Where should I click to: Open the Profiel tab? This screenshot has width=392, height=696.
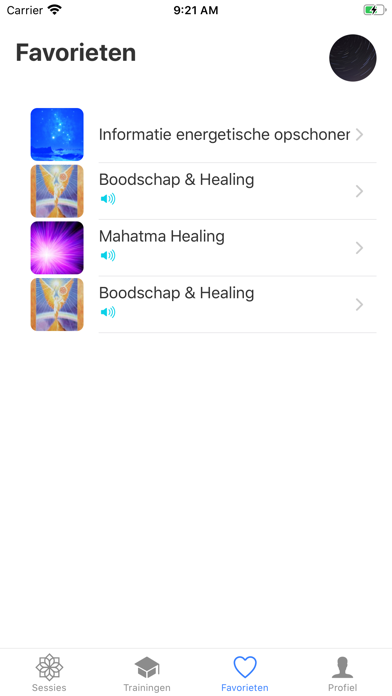[x=343, y=672]
